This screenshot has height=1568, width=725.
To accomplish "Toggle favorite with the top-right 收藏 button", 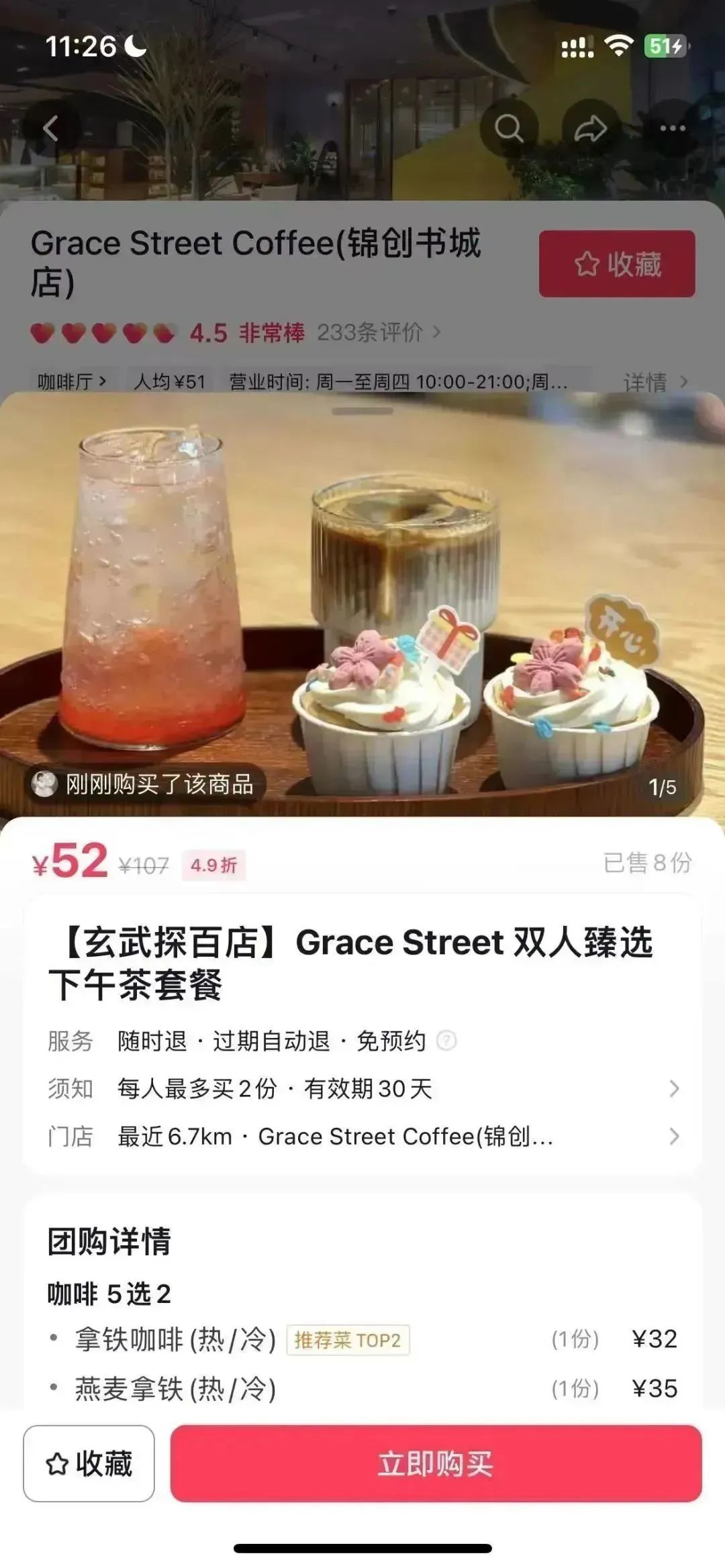I will 615,264.
